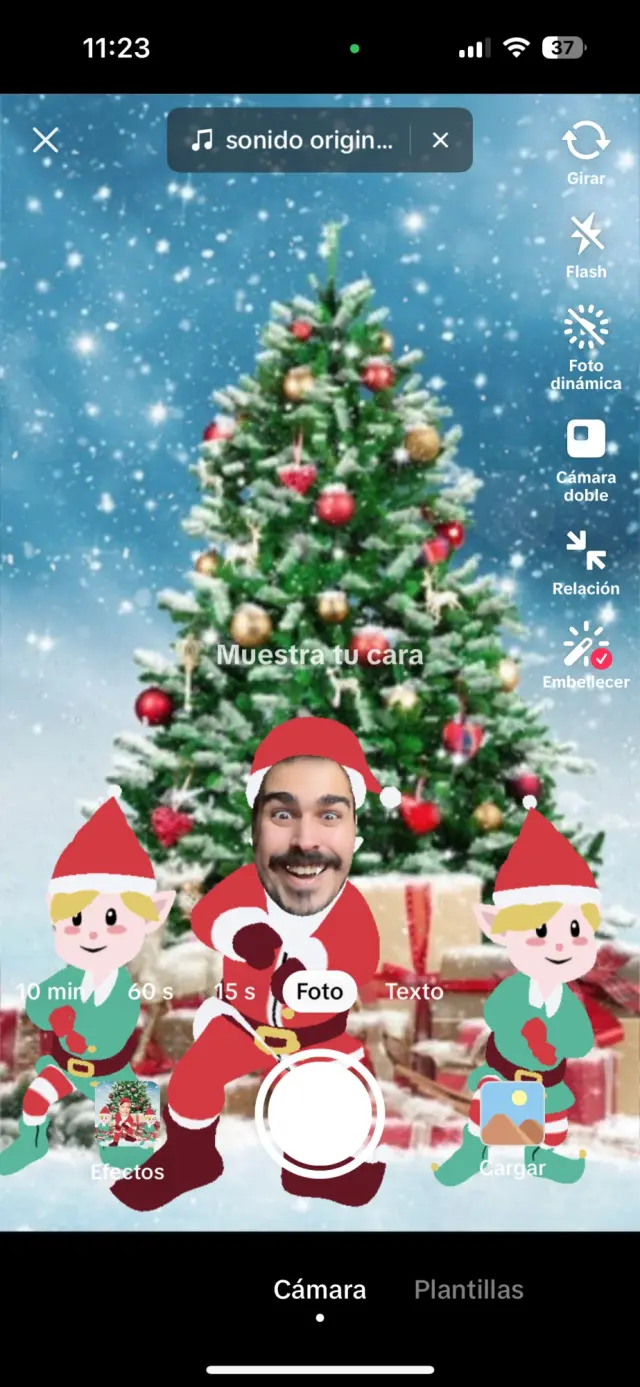Enable Foto dinámica
This screenshot has height=1387, width=640.
tap(586, 346)
